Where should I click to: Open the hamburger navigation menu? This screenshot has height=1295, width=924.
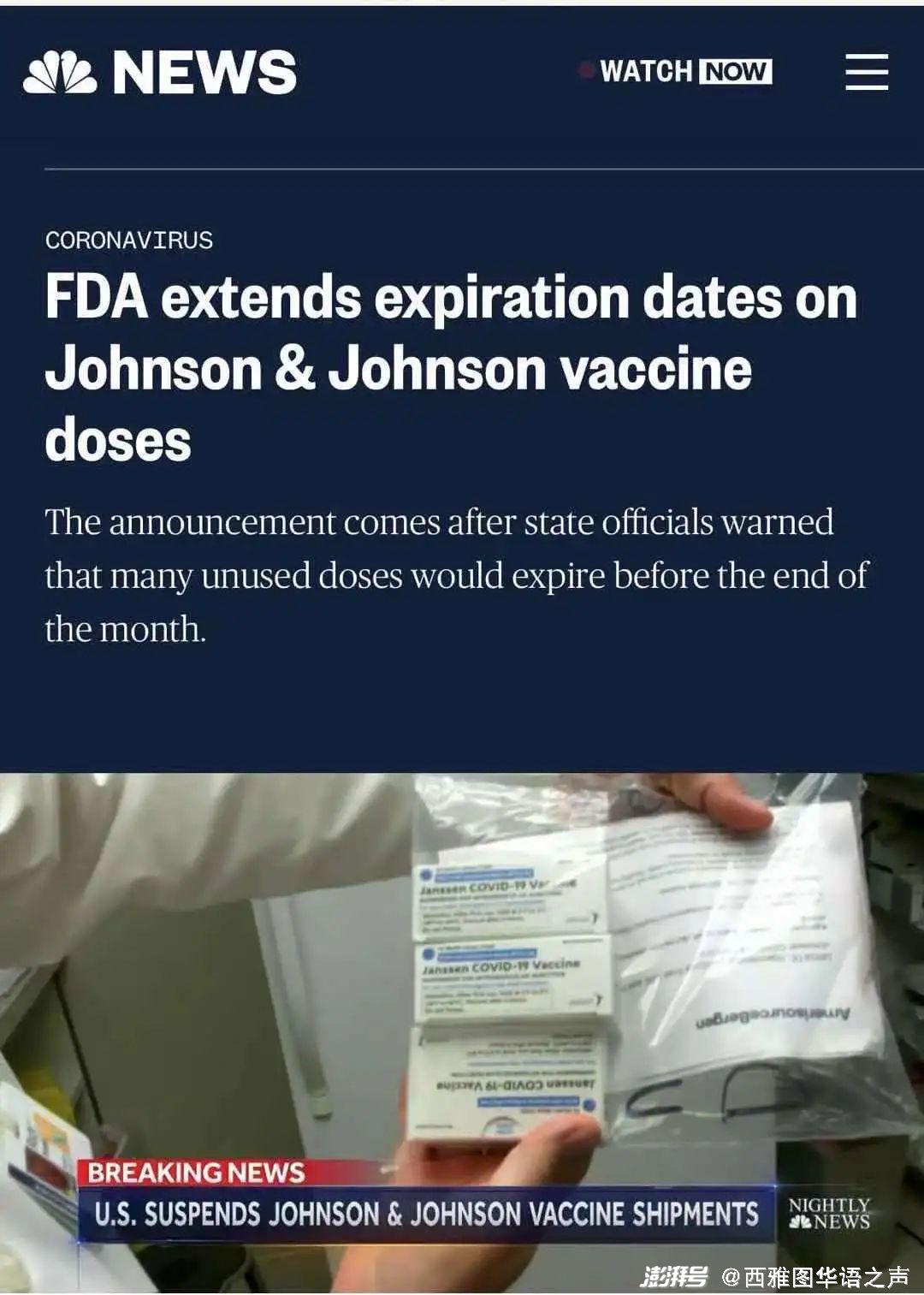tap(866, 72)
